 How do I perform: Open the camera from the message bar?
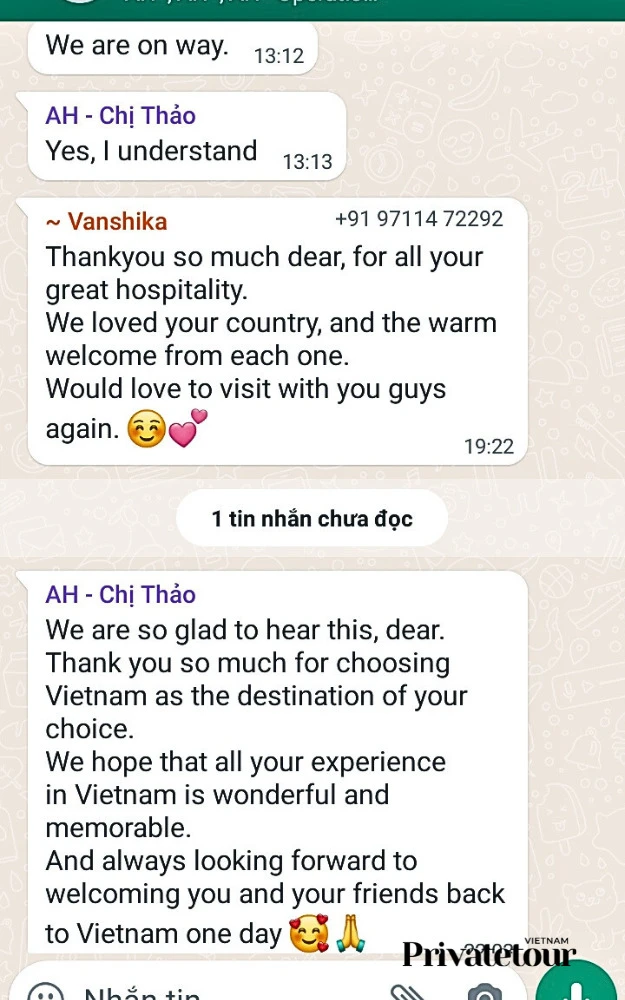click(x=484, y=994)
